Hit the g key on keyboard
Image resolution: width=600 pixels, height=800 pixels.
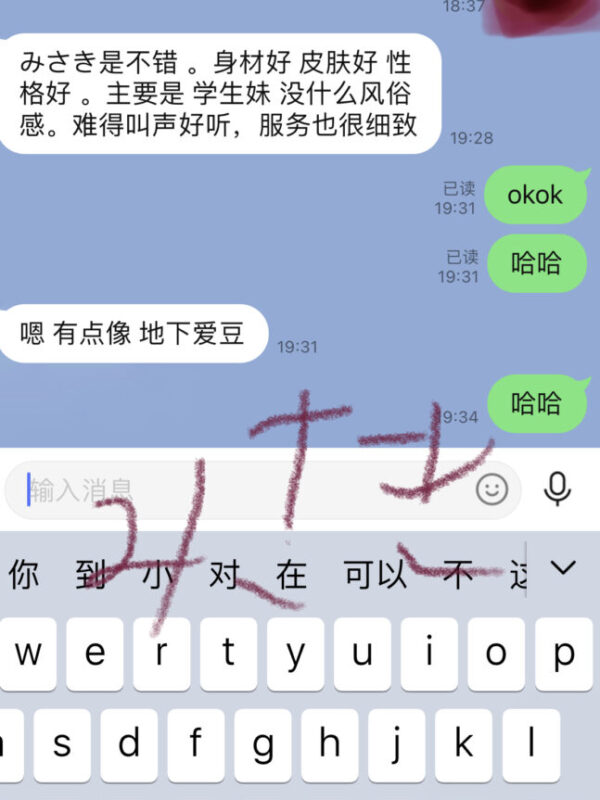coord(262,744)
